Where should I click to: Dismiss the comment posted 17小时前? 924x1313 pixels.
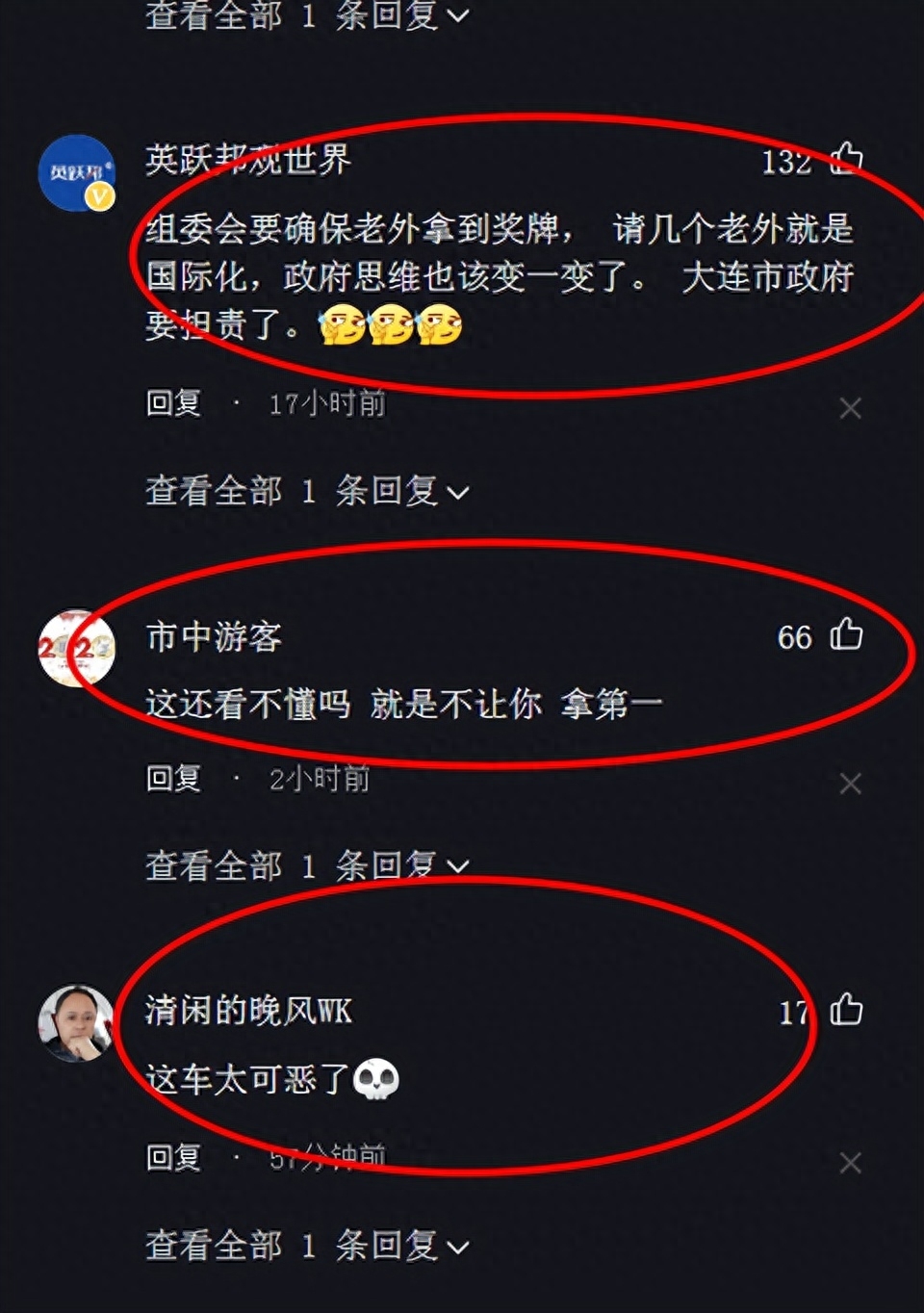(850, 409)
